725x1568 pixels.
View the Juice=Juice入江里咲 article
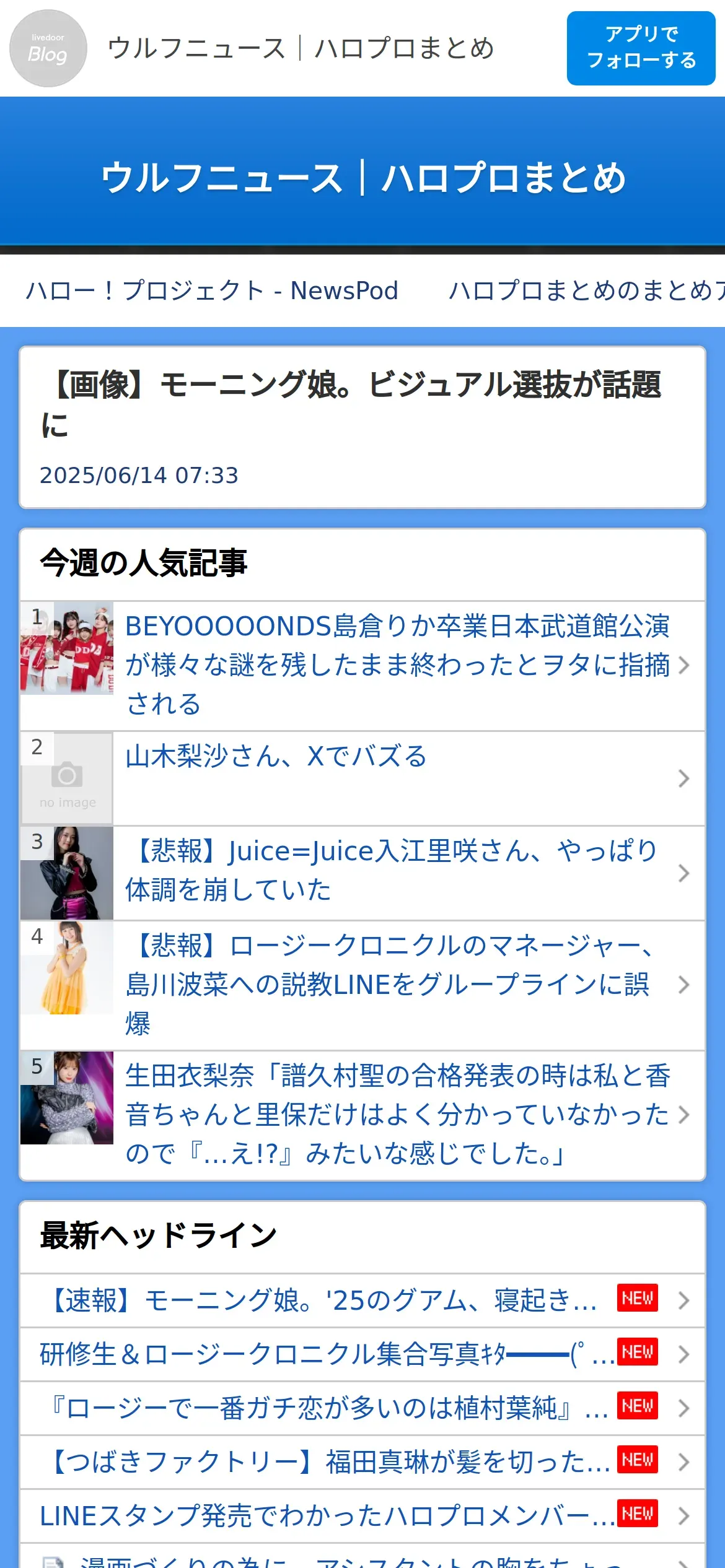(390, 871)
